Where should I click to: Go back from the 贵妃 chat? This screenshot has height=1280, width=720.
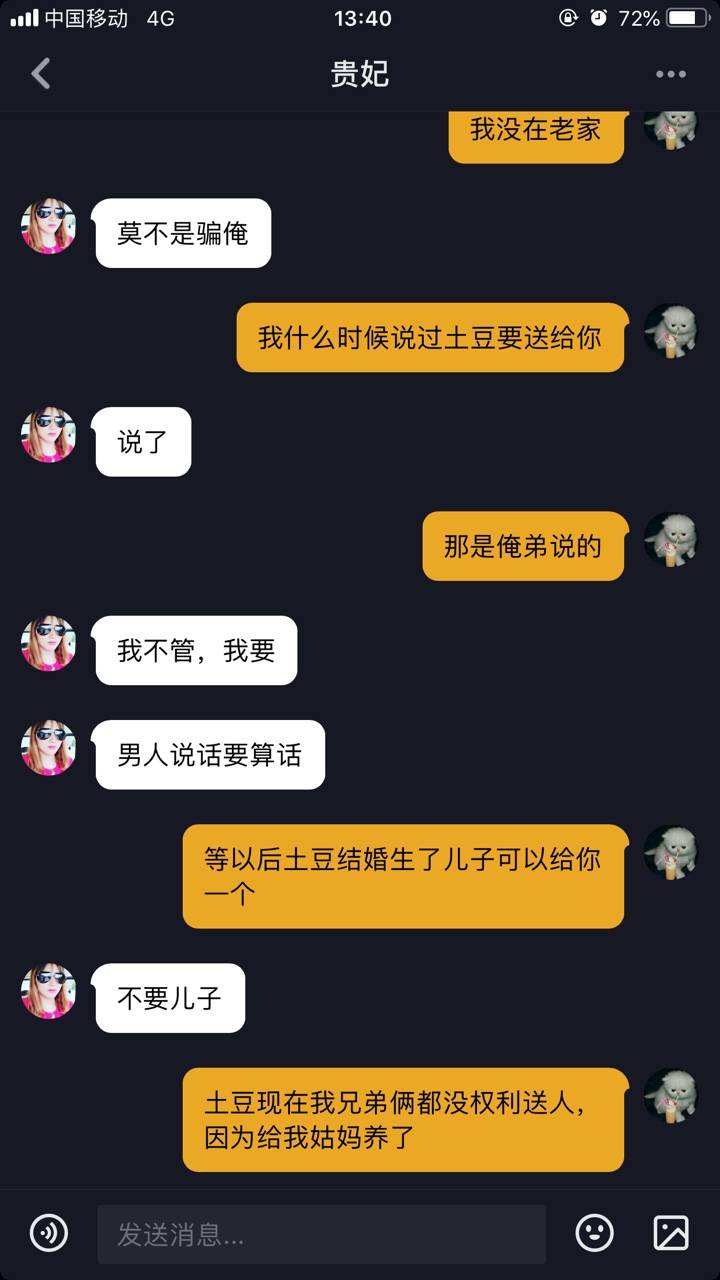click(x=41, y=74)
